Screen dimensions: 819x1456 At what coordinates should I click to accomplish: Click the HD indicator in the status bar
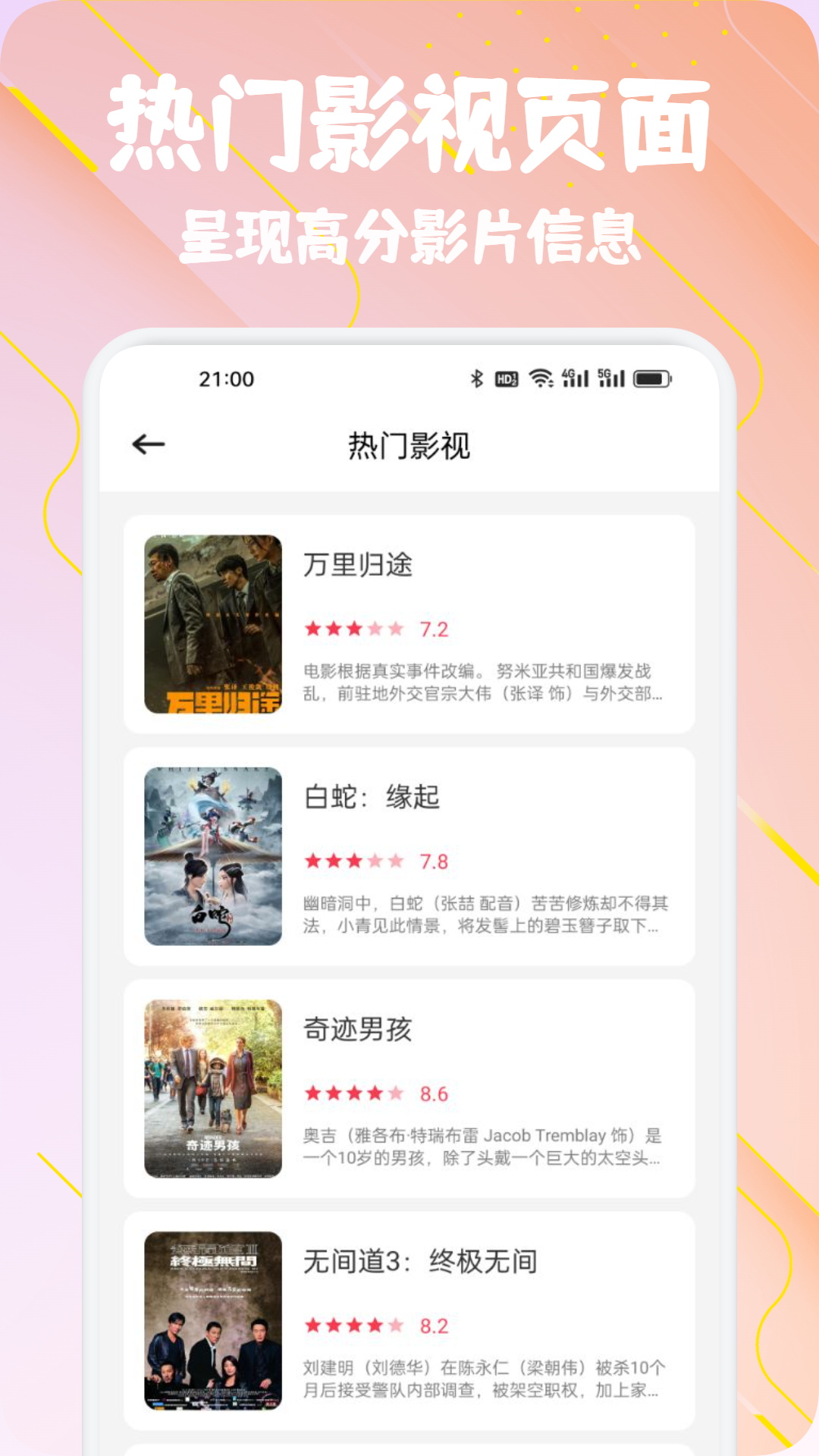(x=506, y=377)
